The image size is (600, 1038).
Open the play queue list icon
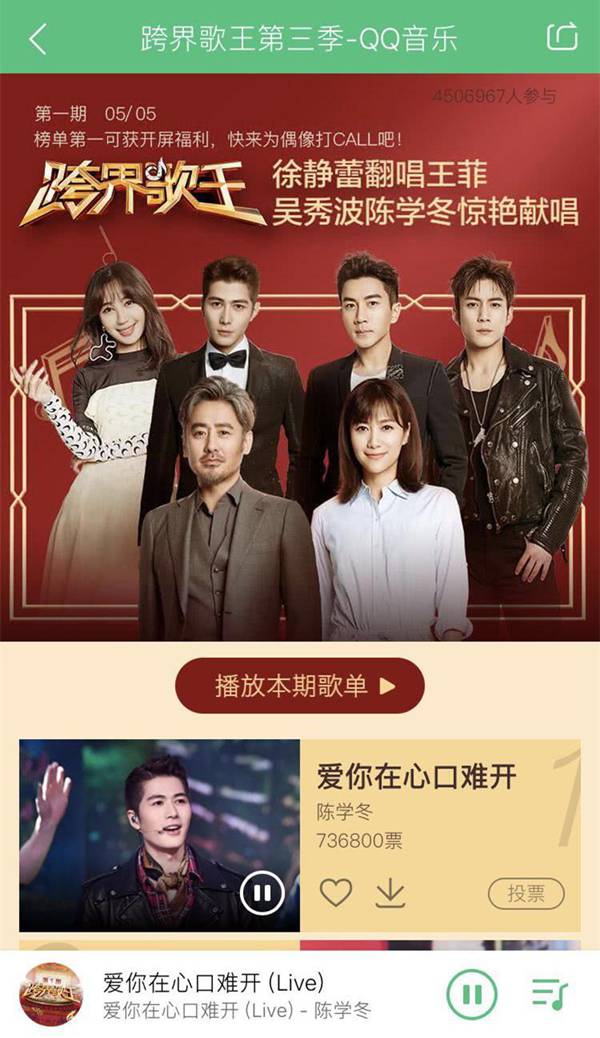click(x=549, y=994)
